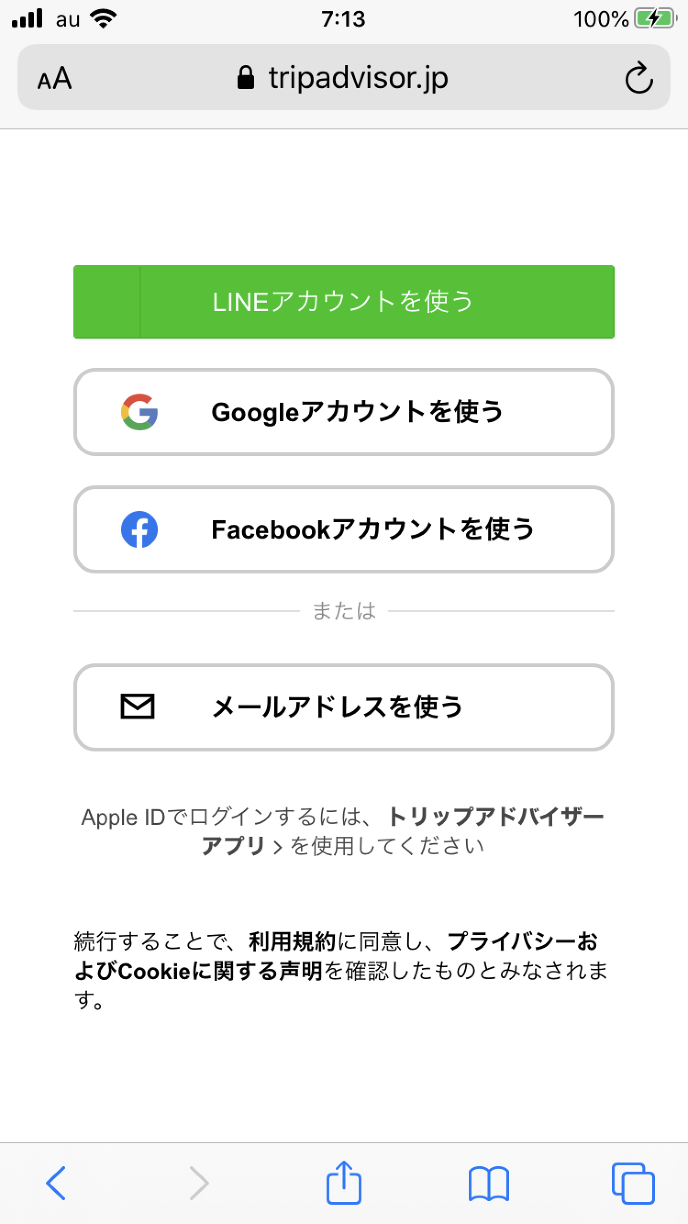The width and height of the screenshot is (688, 1224).
Task: Share this page from Safari toolbar
Action: [x=344, y=1183]
